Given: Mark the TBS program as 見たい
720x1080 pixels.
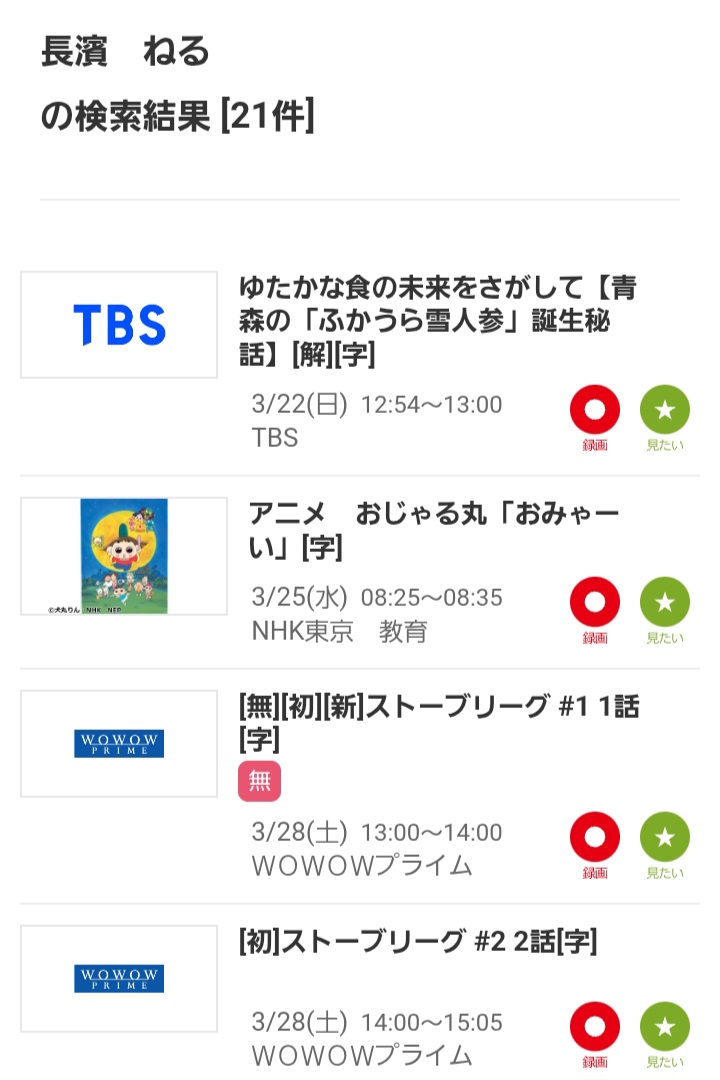Looking at the screenshot, I should [x=665, y=411].
